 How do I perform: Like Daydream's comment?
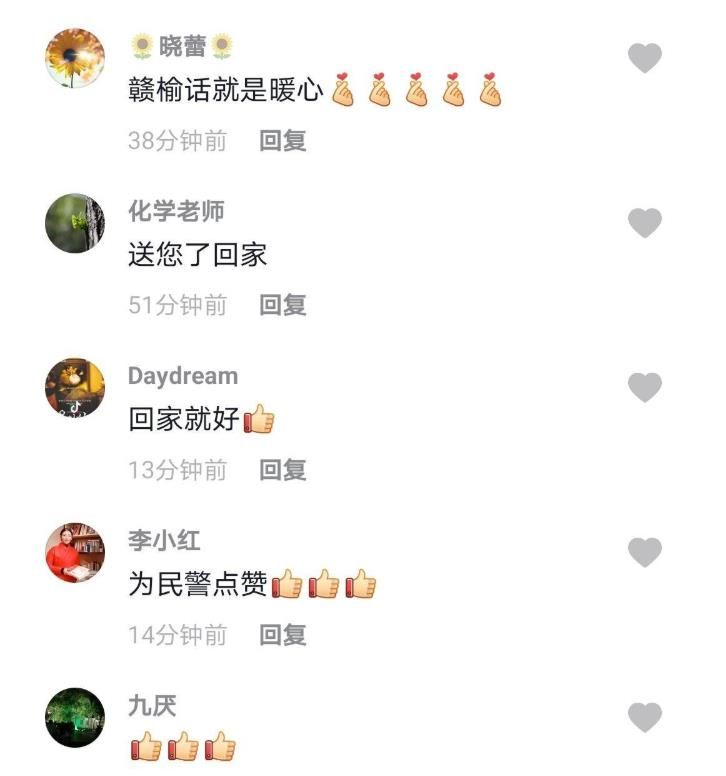pos(645,387)
